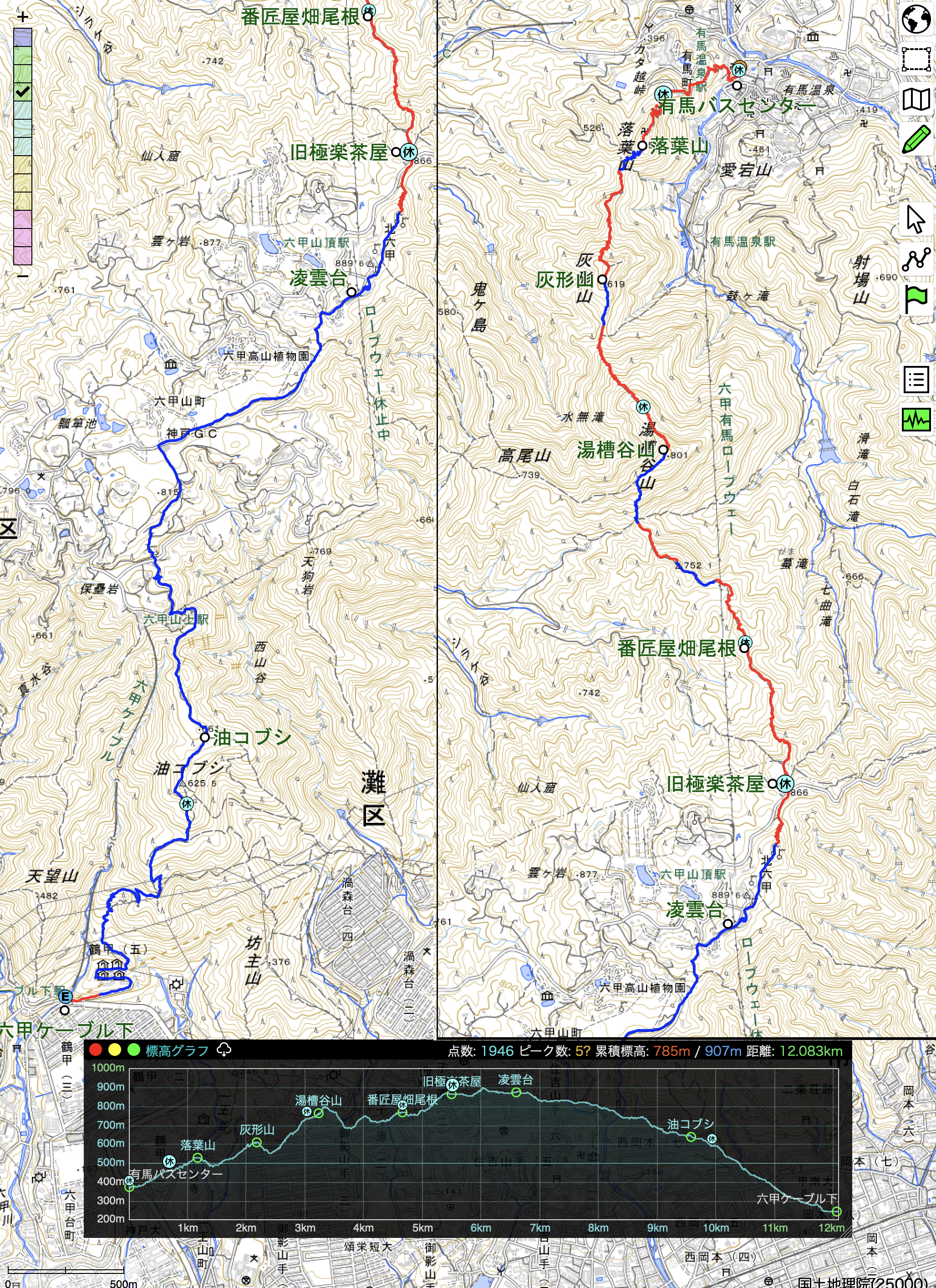Zoom out with the minus button
The height and width of the screenshot is (1288, 936).
tap(22, 277)
